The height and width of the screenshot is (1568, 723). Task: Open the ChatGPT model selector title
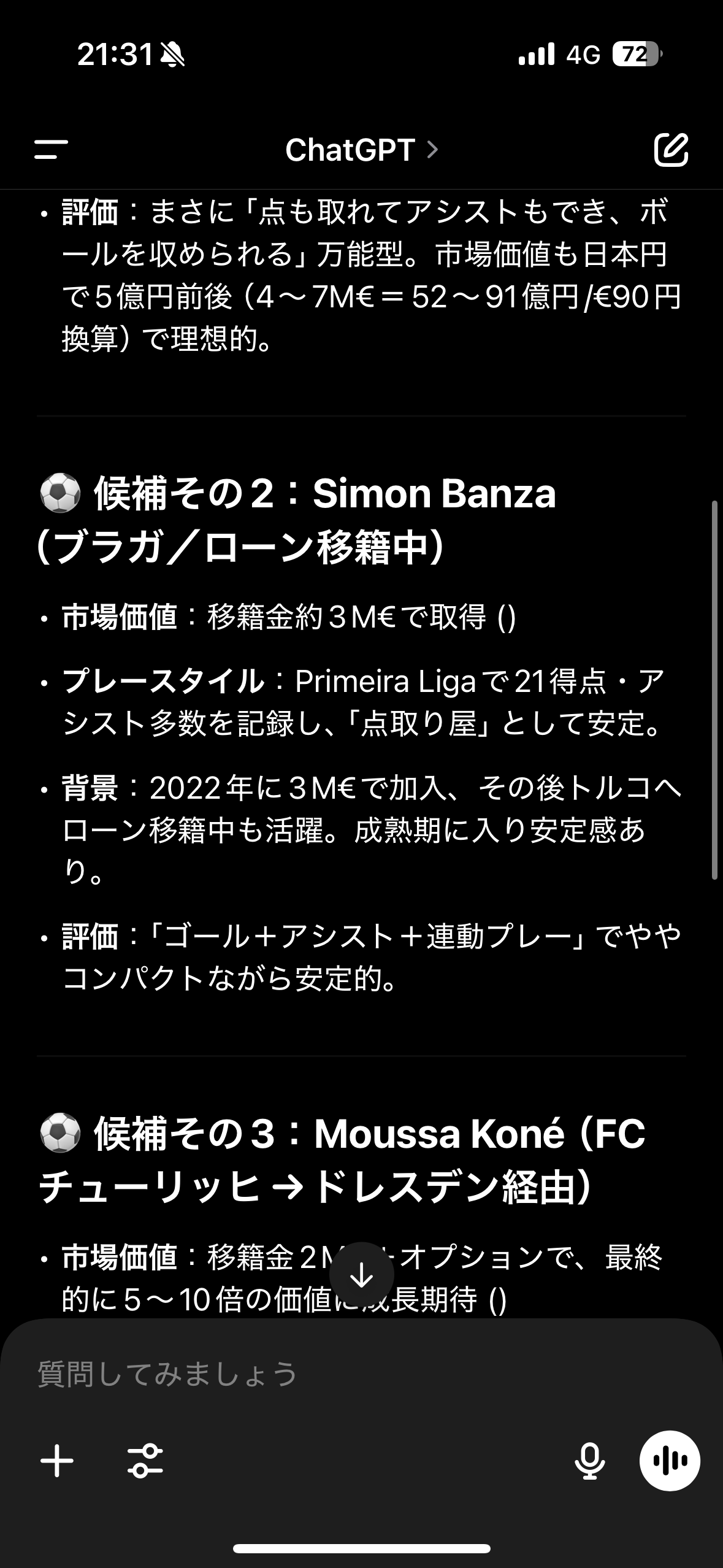tap(362, 150)
